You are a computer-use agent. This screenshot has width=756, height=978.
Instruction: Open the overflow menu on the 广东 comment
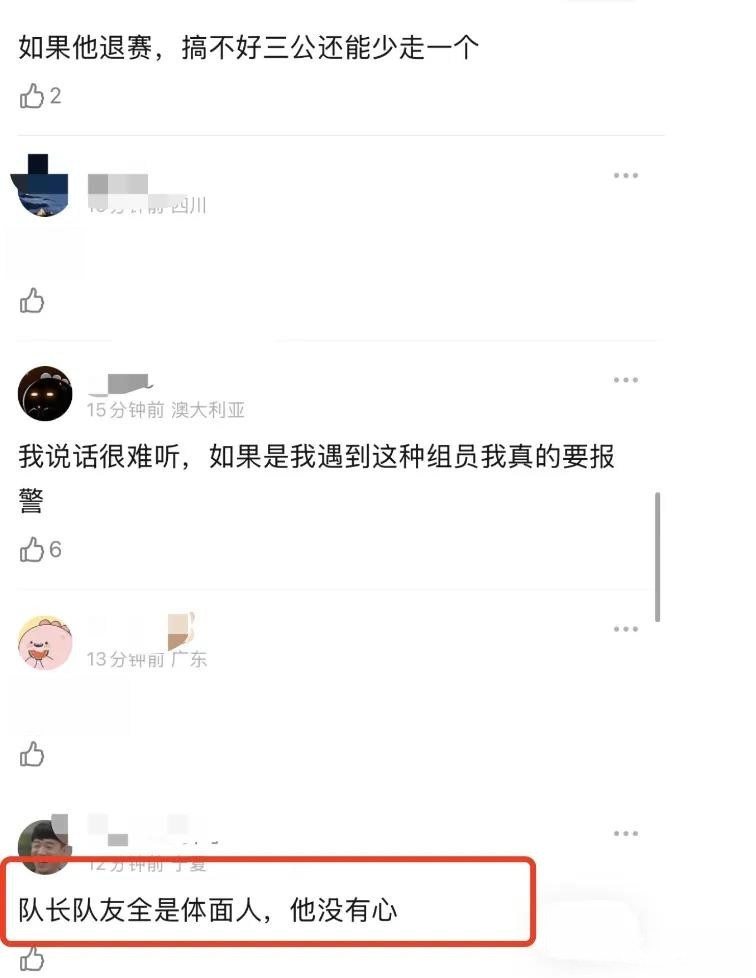pyautogui.click(x=626, y=629)
